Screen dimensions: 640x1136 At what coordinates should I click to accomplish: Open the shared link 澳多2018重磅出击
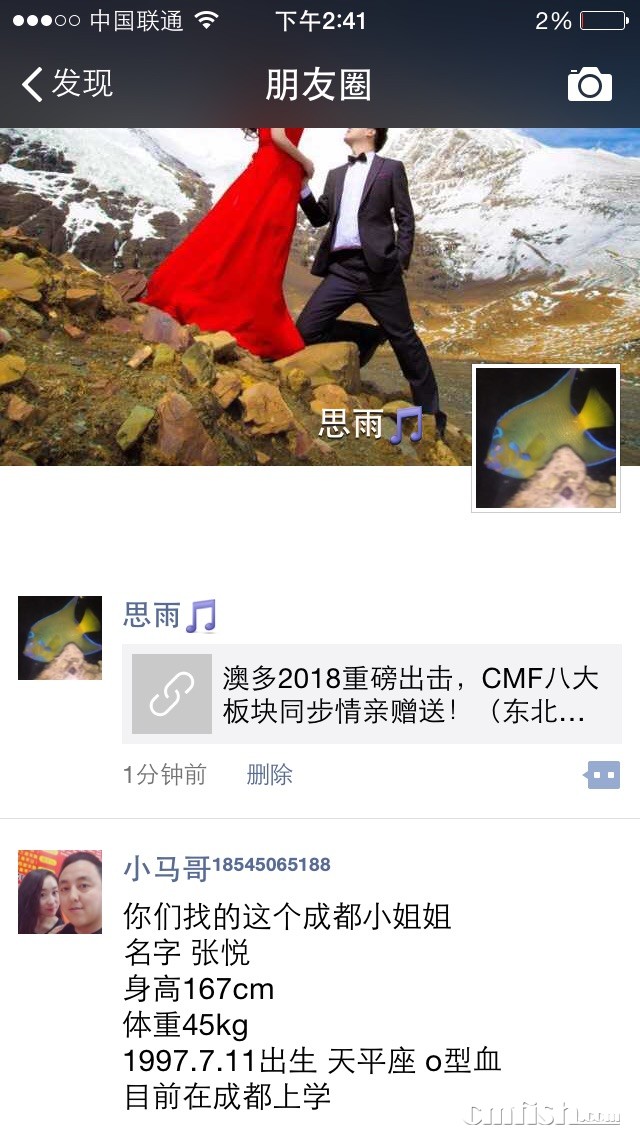coord(372,694)
